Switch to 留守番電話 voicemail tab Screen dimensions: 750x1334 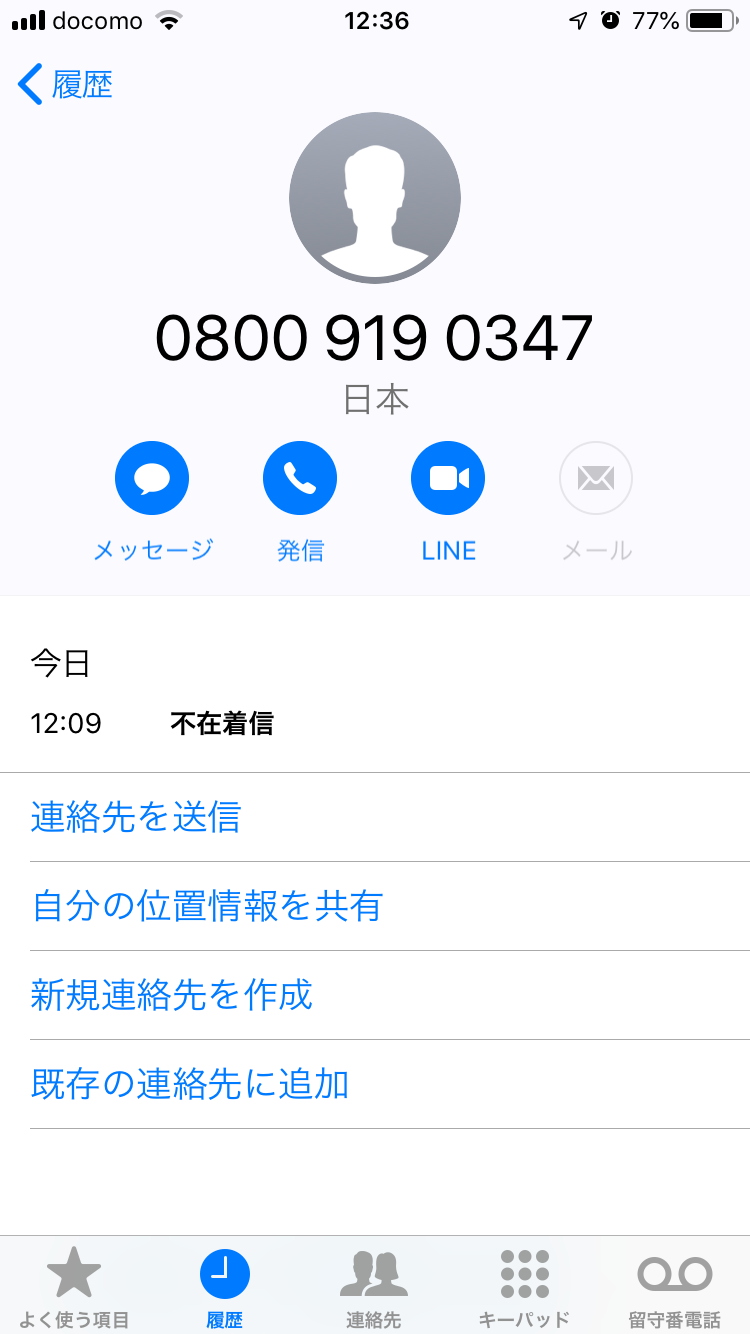click(674, 1286)
